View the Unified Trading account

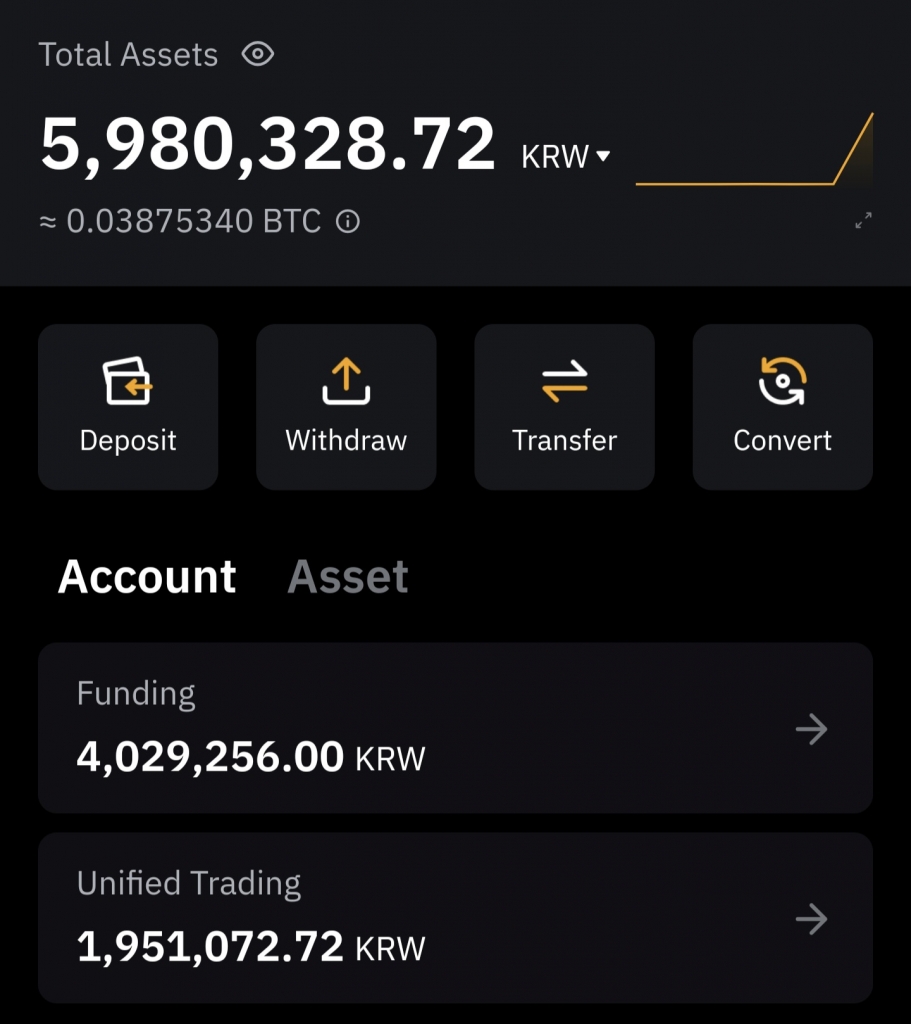pyautogui.click(x=455, y=918)
